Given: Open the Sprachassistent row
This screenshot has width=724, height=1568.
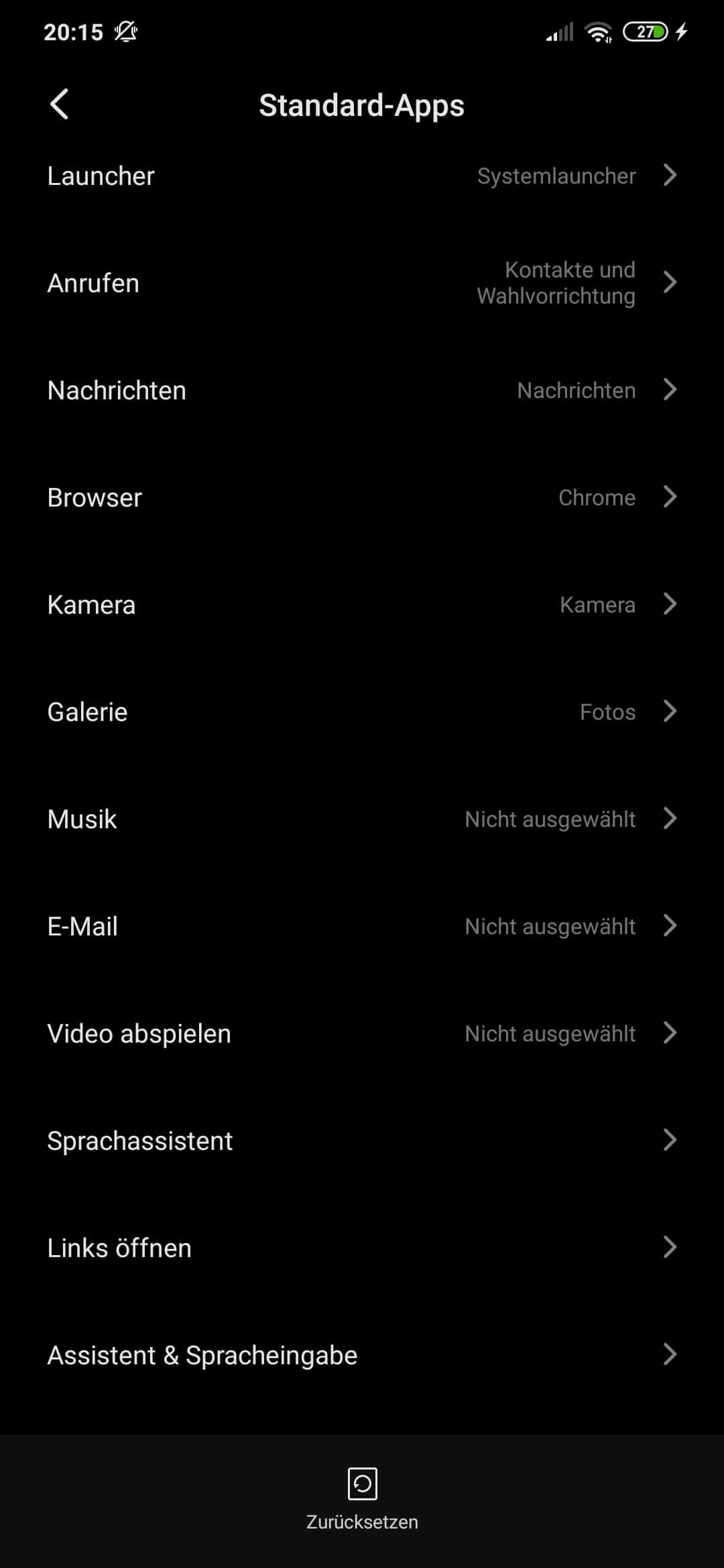Looking at the screenshot, I should click(362, 1140).
